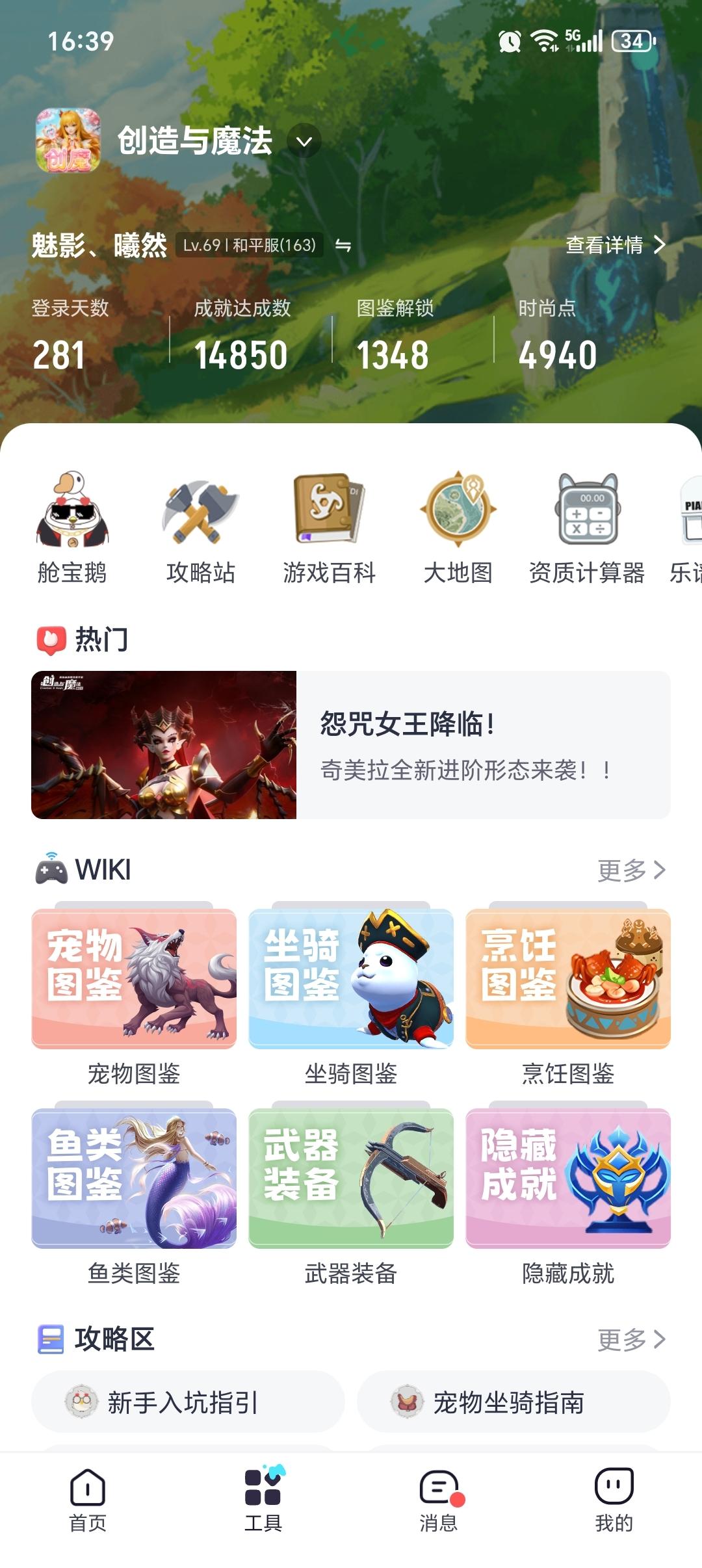Switch to the 消息 tab
This screenshot has width=702, height=1568.
click(x=437, y=1502)
